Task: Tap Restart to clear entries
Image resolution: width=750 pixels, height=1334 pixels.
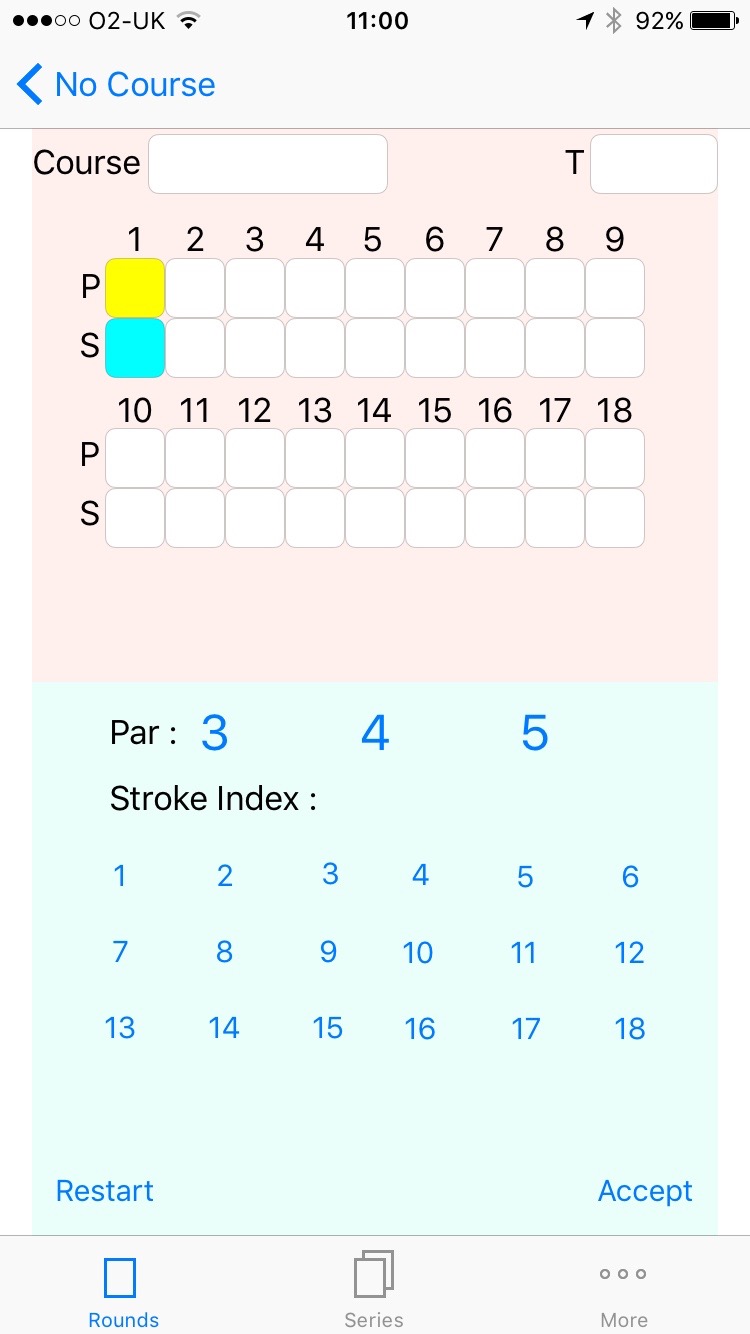Action: (x=105, y=1191)
